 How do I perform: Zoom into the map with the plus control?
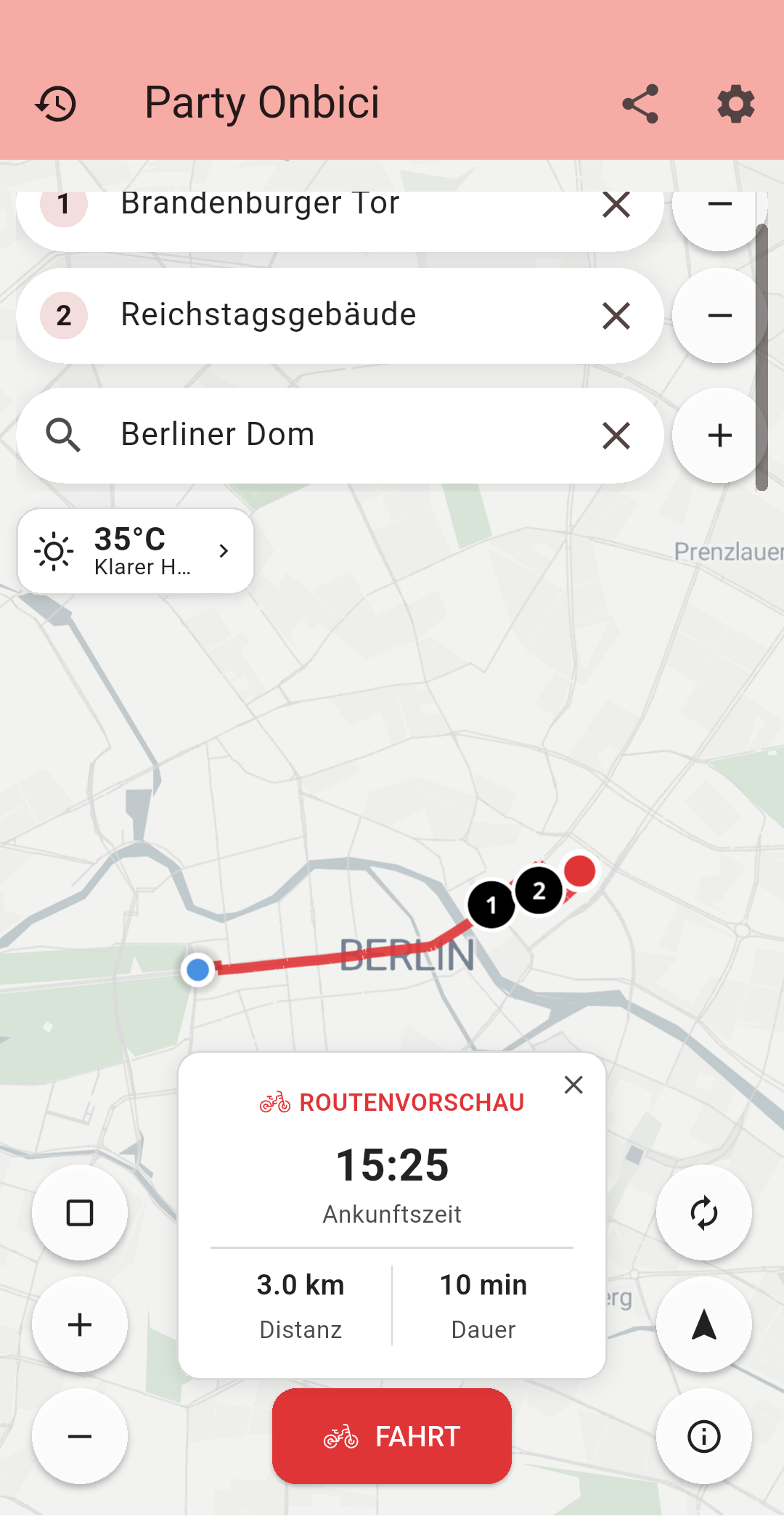[x=80, y=1324]
